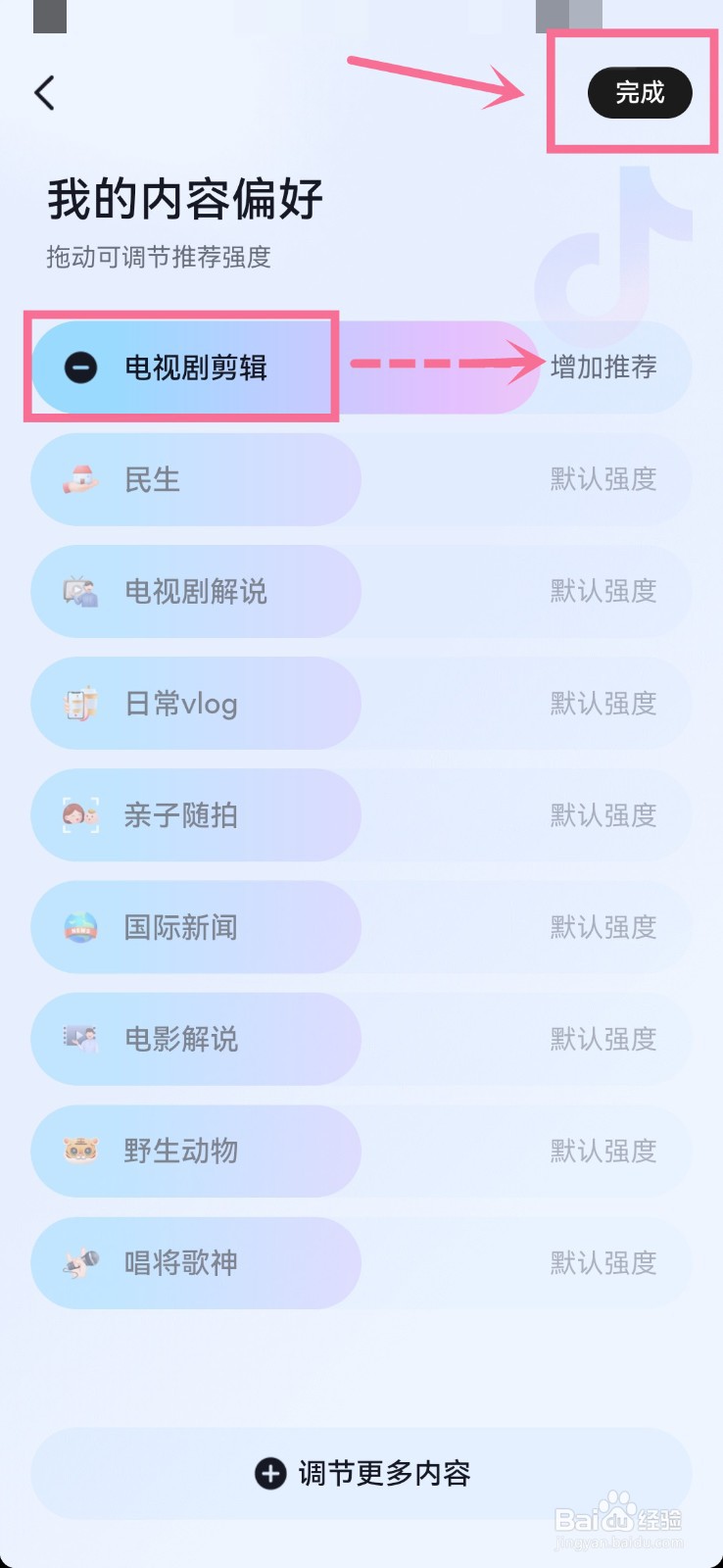Tap the microphone icon for 唱将歌神

[79, 1262]
